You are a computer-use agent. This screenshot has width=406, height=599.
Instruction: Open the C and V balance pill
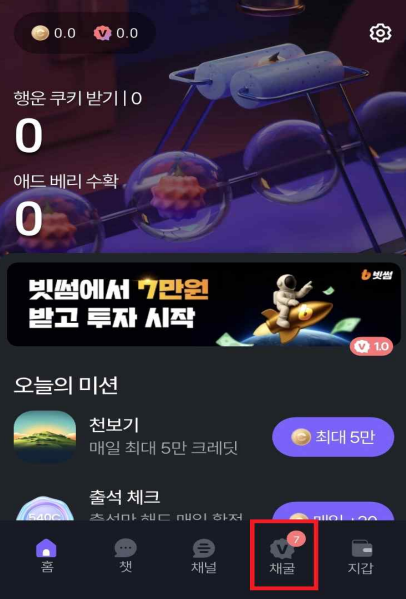85,33
